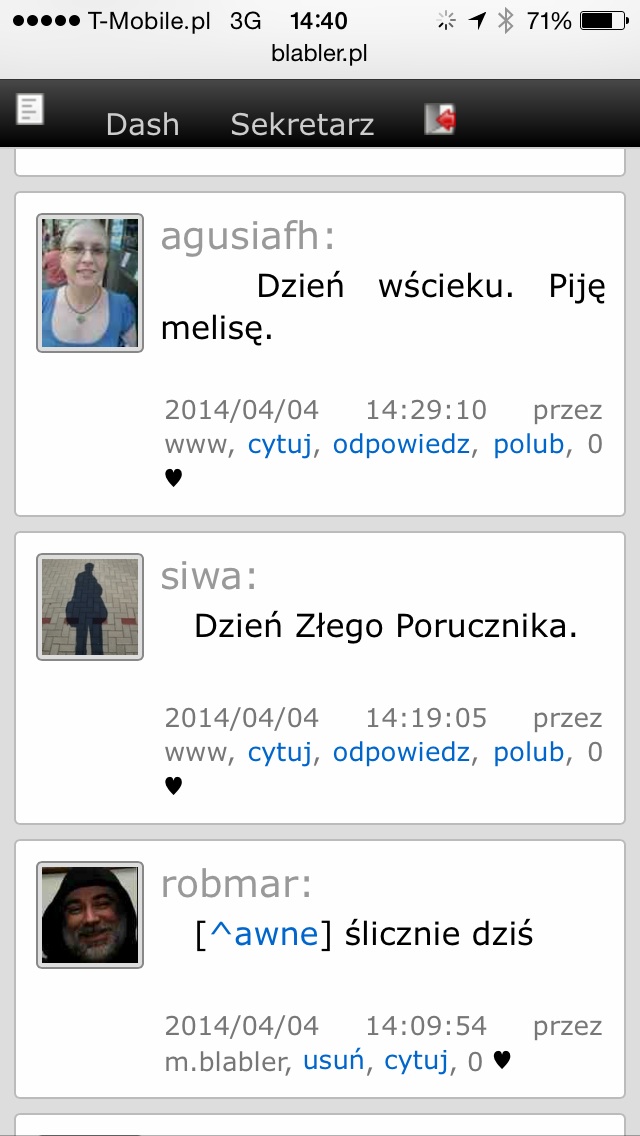View siwa's avatar image
Viewport: 640px width, 1136px height.
tap(90, 607)
